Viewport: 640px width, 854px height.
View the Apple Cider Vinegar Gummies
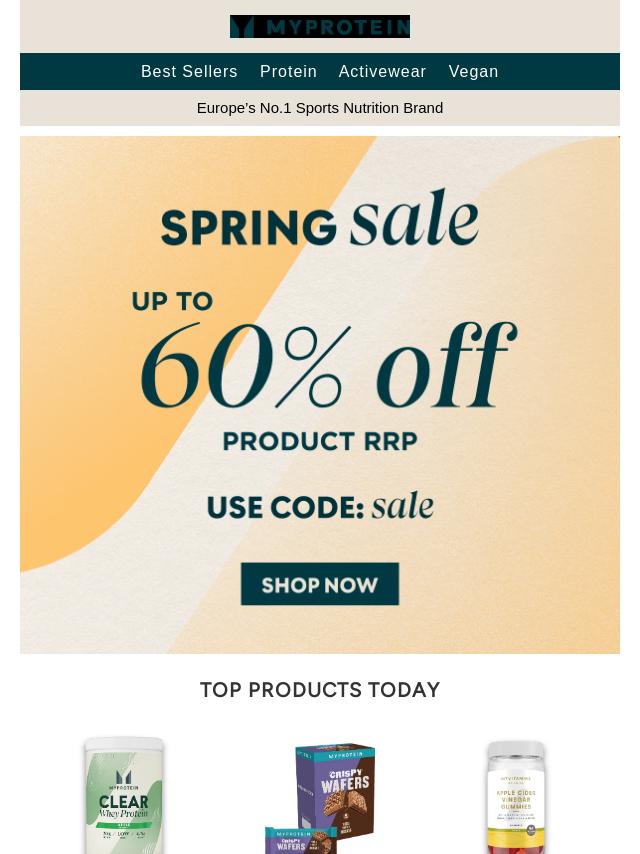pos(516,797)
